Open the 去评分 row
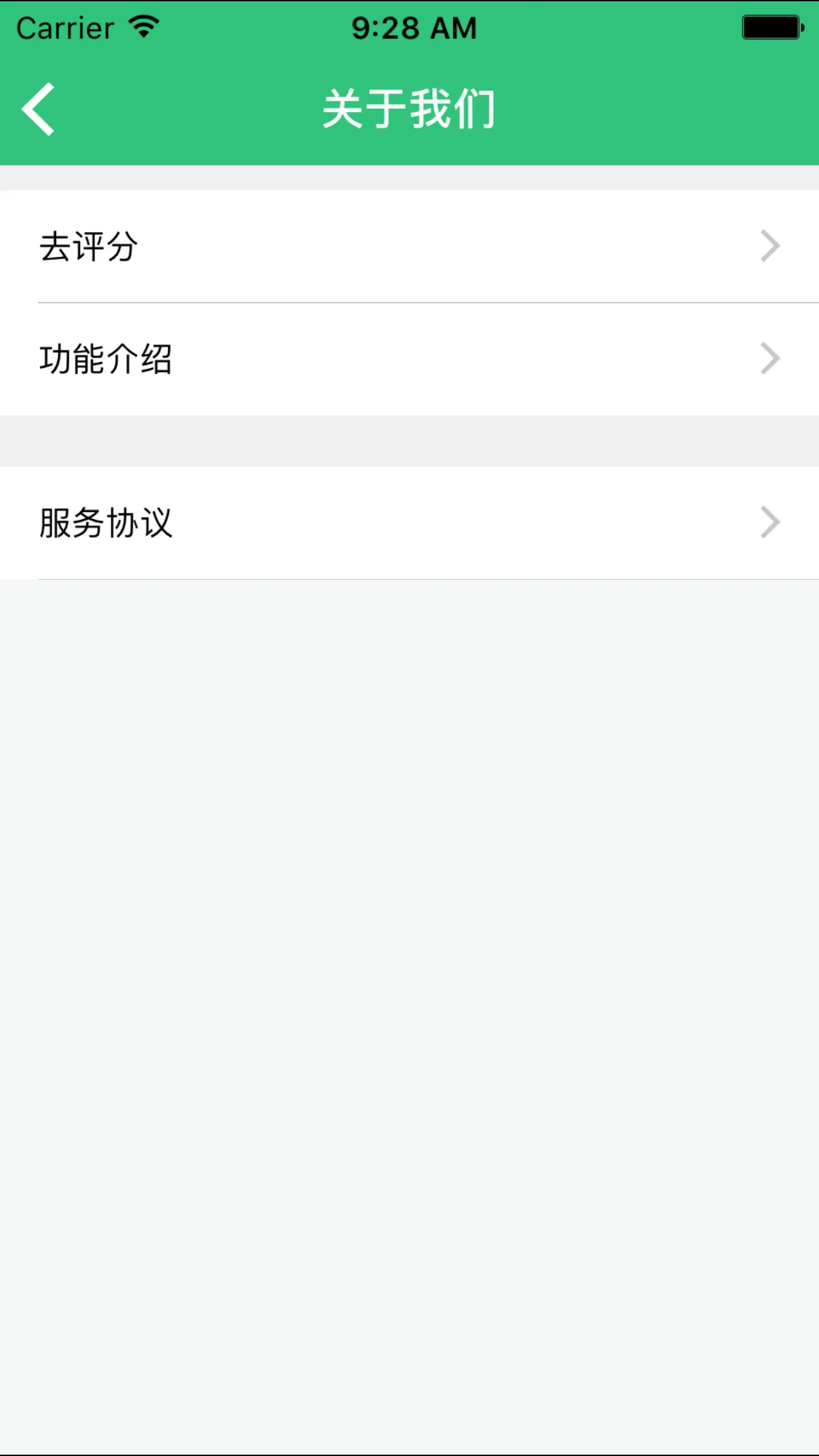This screenshot has width=819, height=1456. tap(409, 247)
